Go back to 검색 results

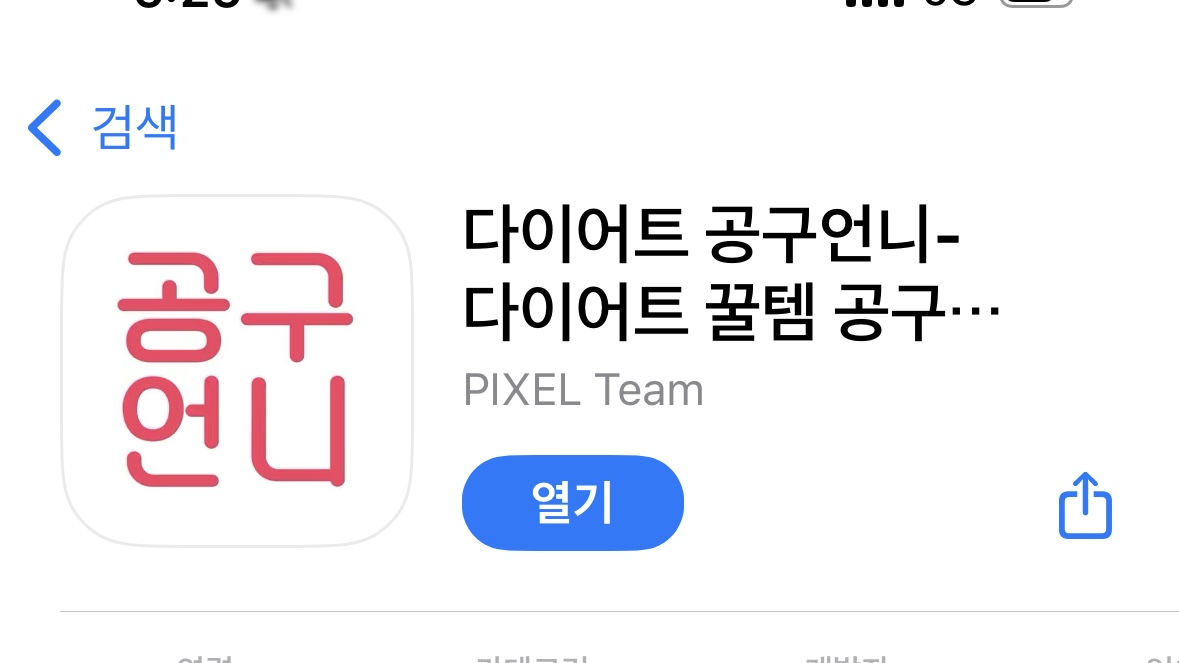coord(102,127)
